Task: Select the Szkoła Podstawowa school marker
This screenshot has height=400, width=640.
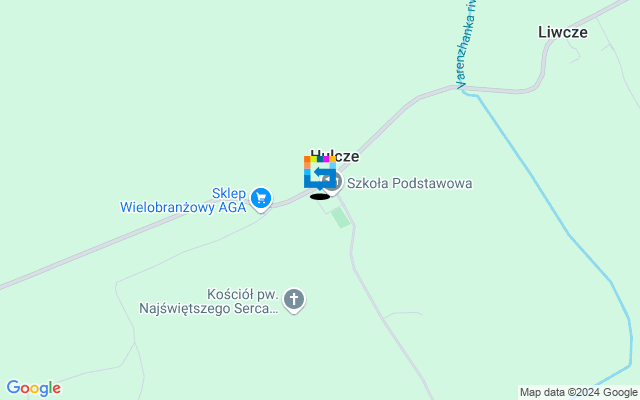Action: coord(336,182)
